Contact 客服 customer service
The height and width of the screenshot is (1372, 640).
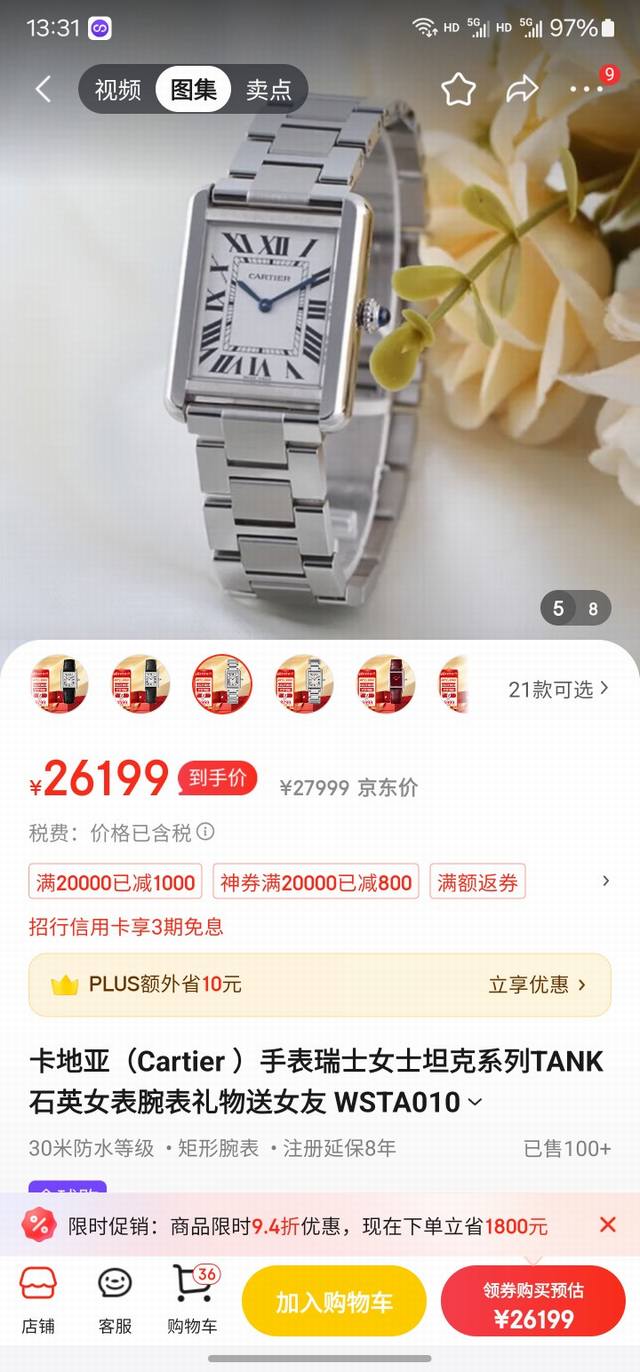(115, 1300)
